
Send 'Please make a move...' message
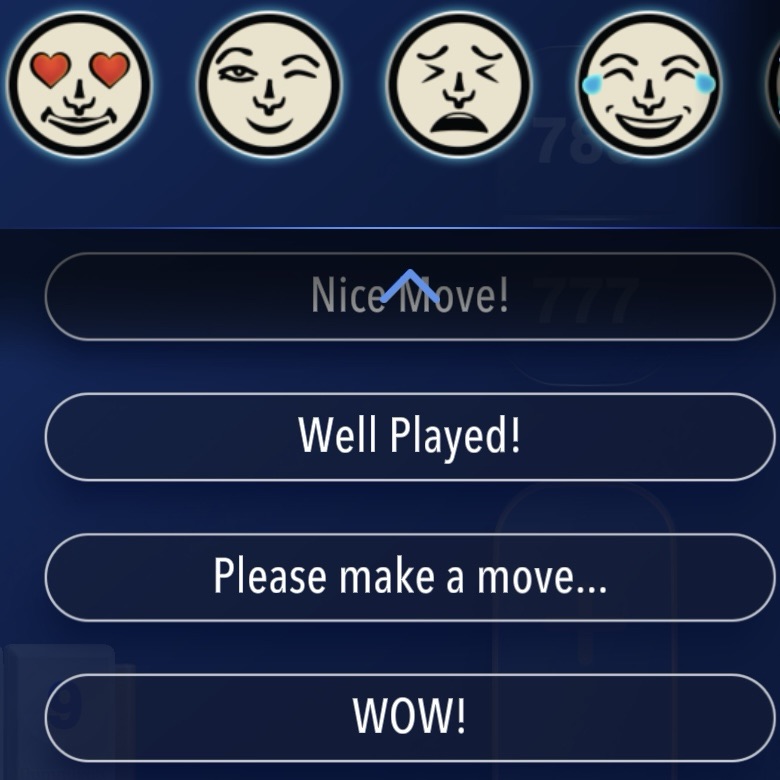click(410, 577)
